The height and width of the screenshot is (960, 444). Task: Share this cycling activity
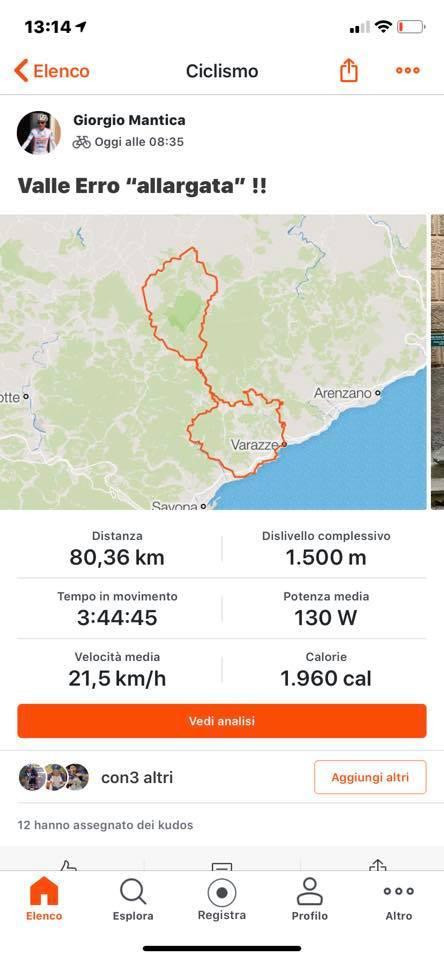[348, 70]
